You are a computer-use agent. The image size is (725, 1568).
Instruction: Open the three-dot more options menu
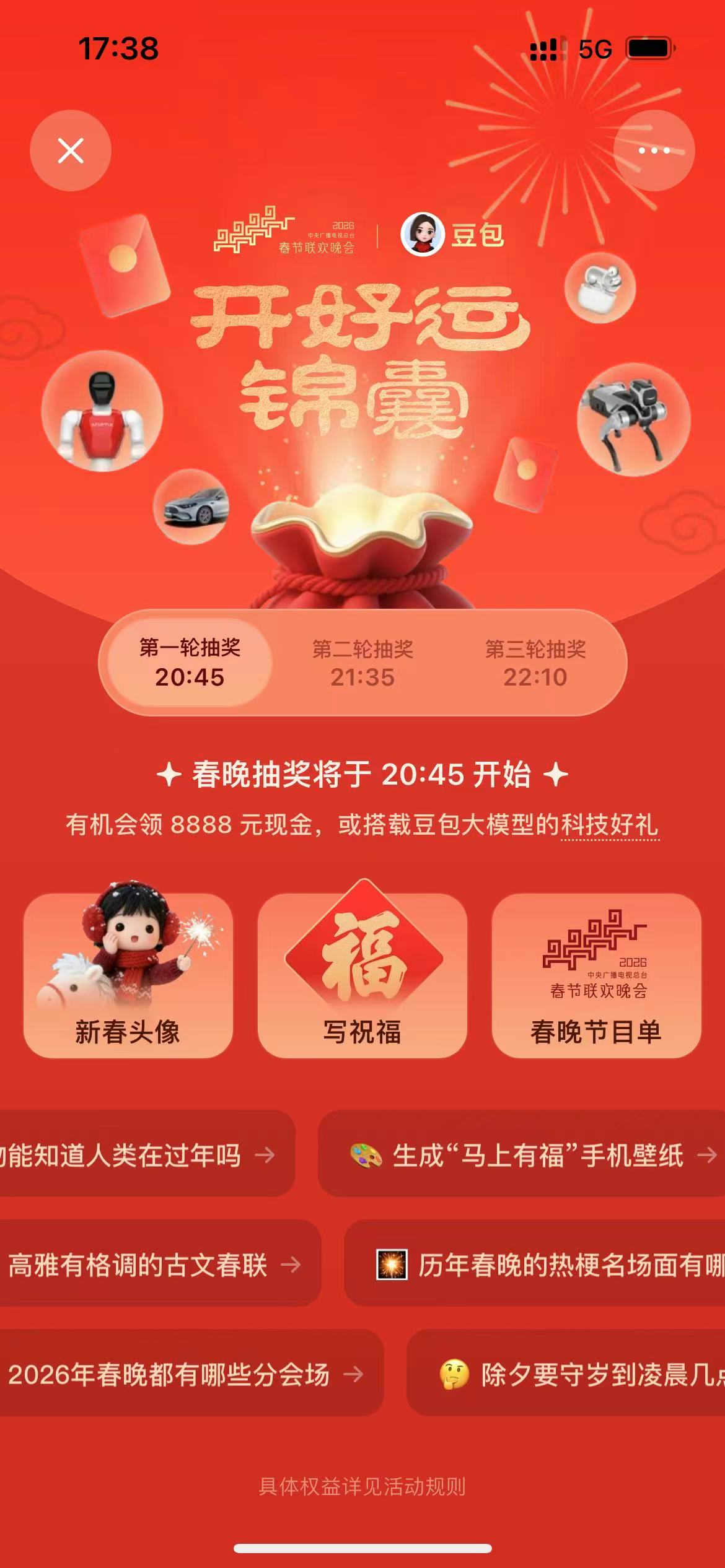point(654,150)
